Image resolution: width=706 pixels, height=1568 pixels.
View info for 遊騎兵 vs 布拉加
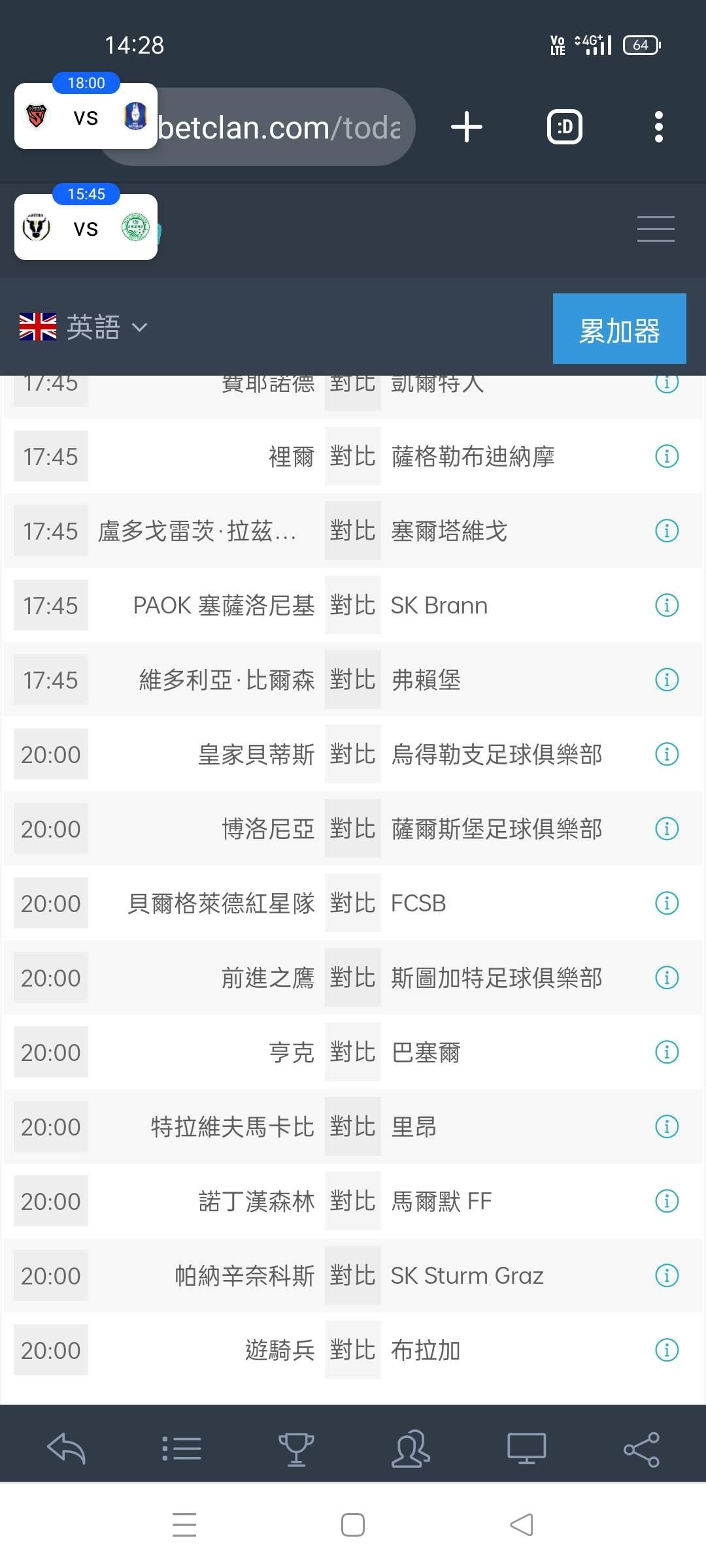(x=667, y=1350)
